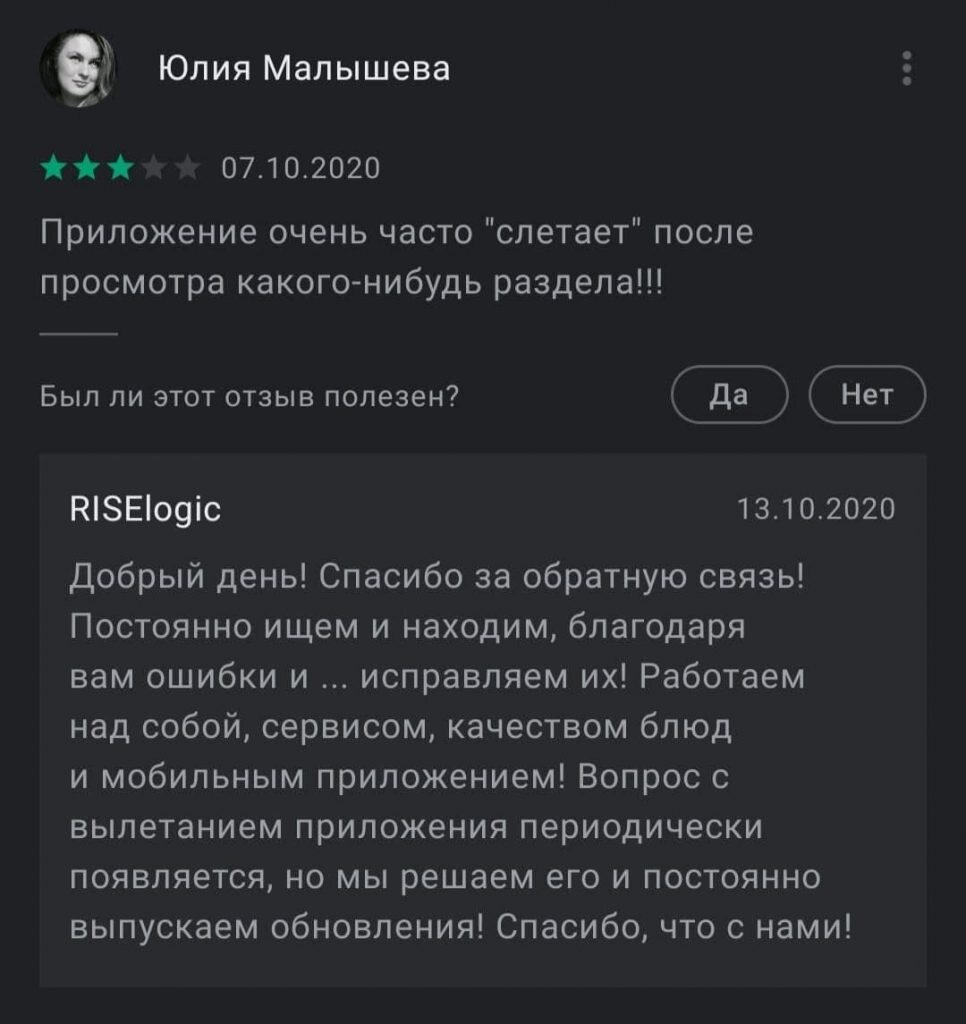Click the first green rating star
Screen dimensions: 966x1024
click(x=52, y=168)
